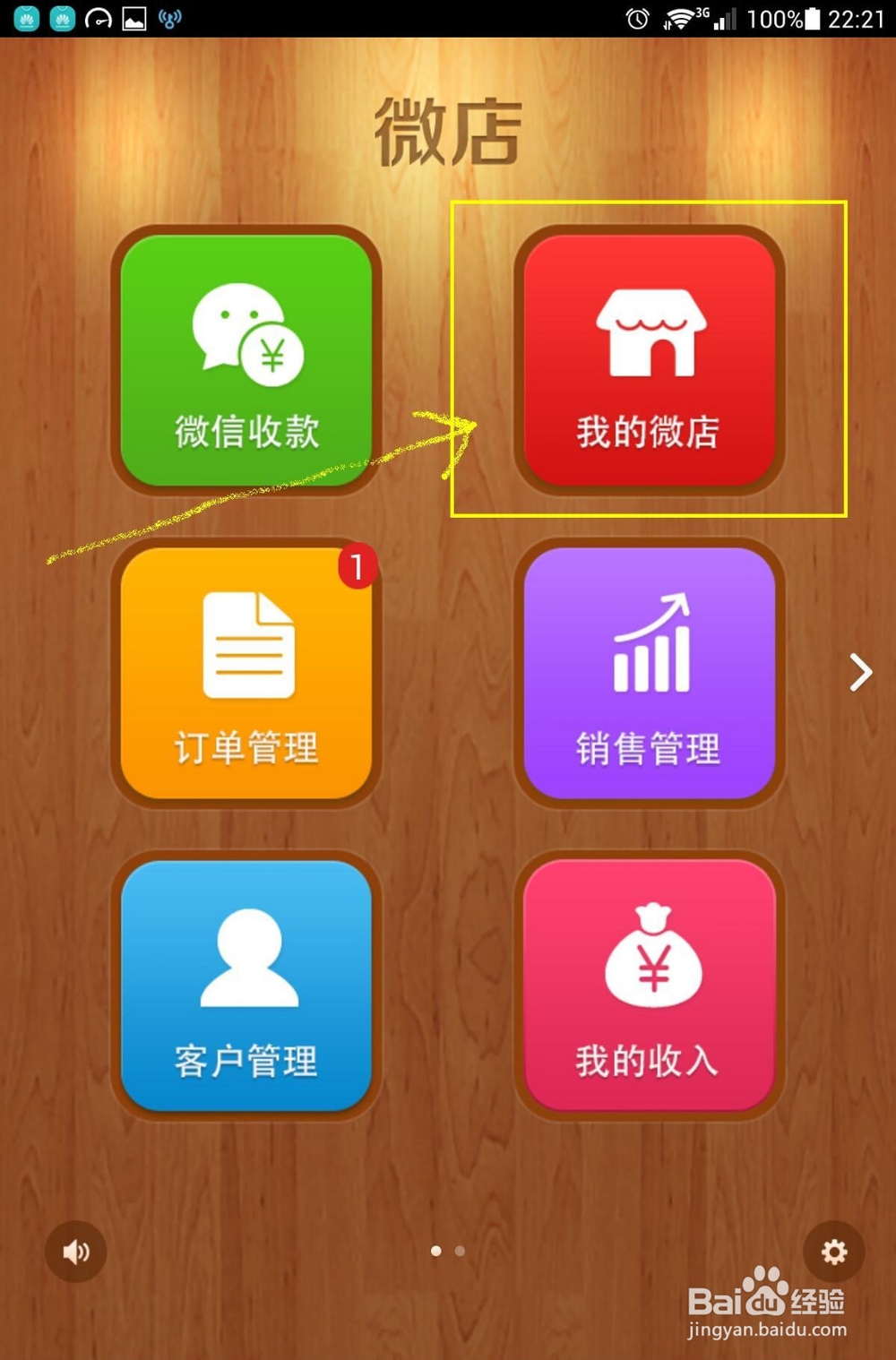Tap the notification badge on 订单管理

tap(357, 564)
